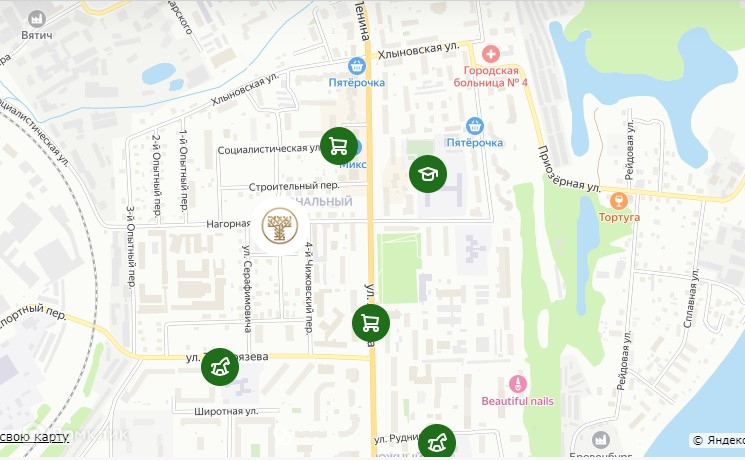The image size is (745, 460).
Task: Tap the rocking horse marker on ул. Тимирязева
Action: pyautogui.click(x=220, y=367)
